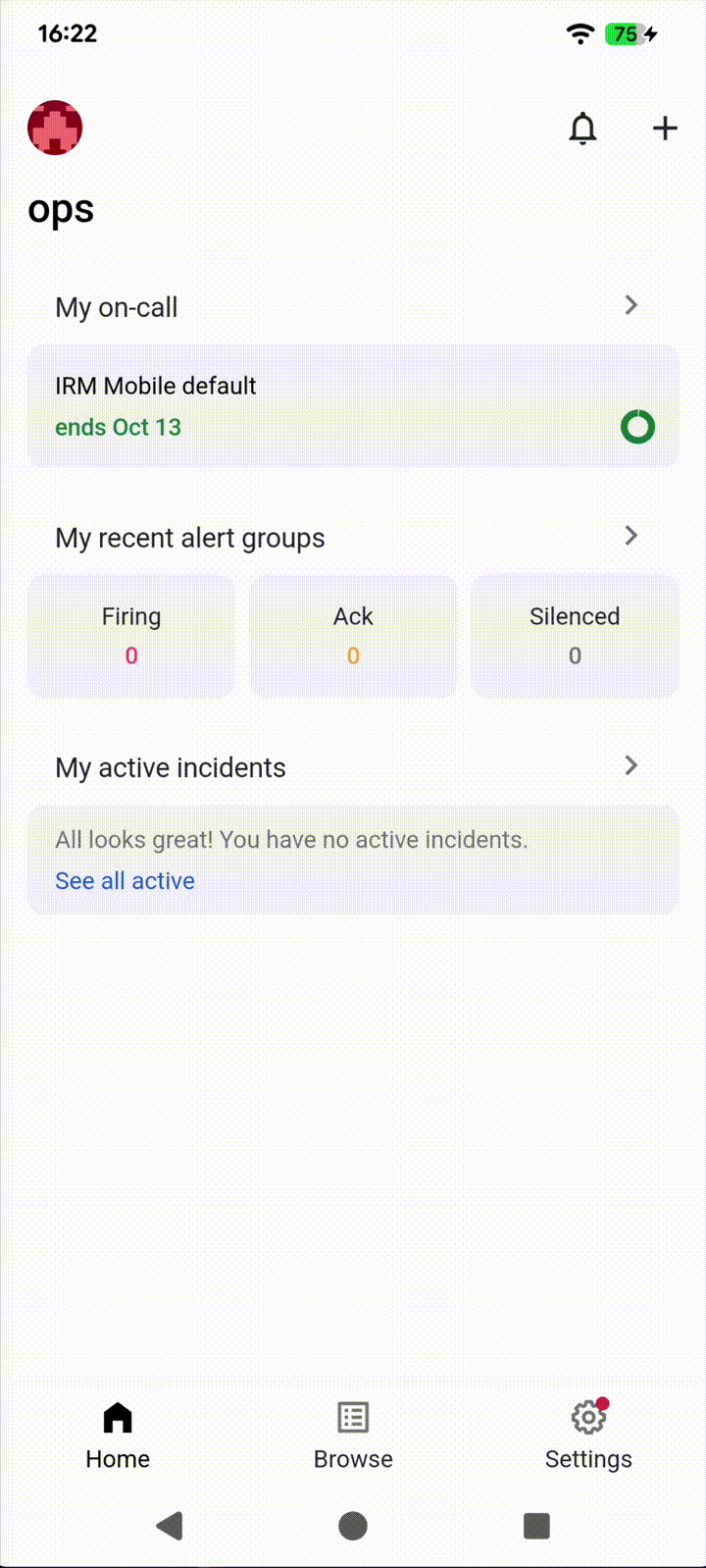Follow the See all active link
706x1568 pixels.
(125, 881)
